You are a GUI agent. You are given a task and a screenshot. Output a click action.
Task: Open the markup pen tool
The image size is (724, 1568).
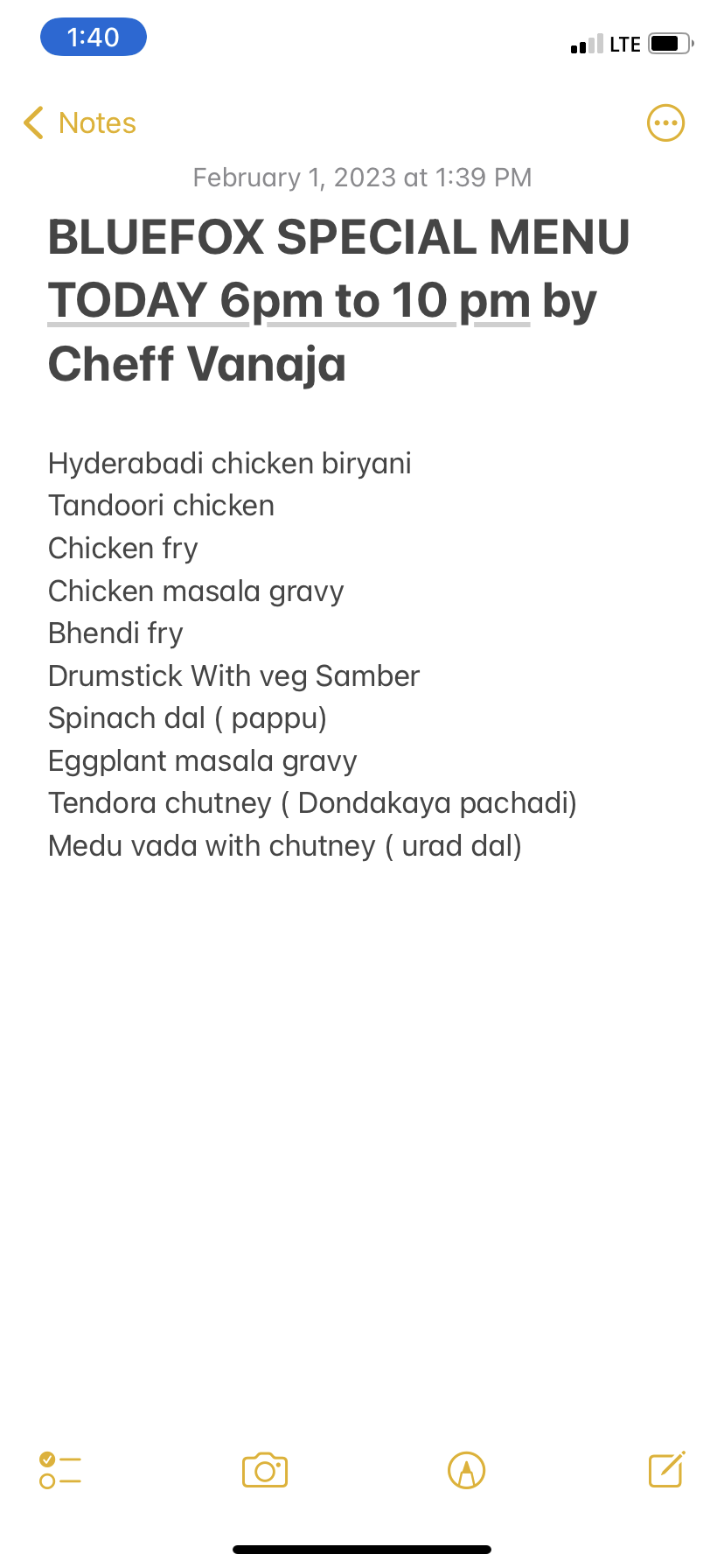point(466,1470)
